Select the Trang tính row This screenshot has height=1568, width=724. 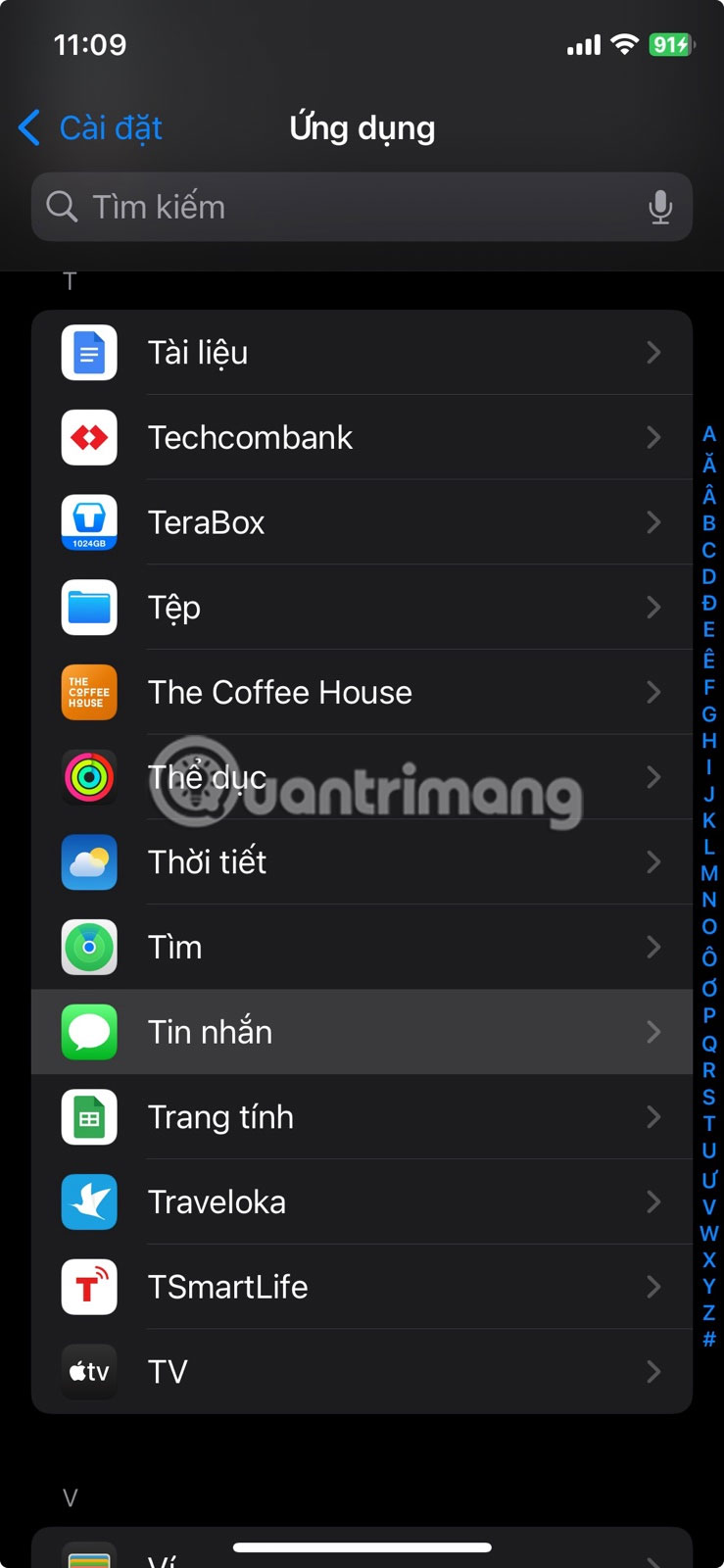(362, 1117)
